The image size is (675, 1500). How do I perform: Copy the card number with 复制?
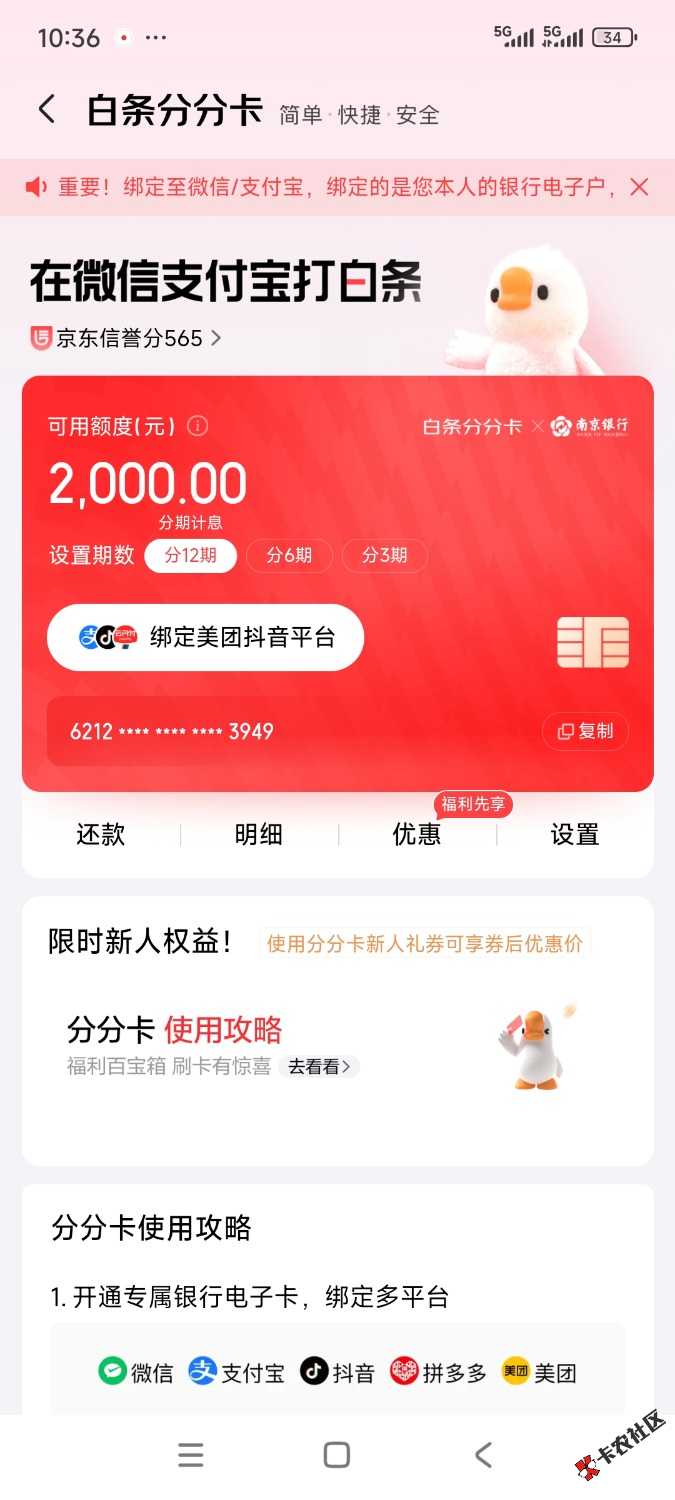tap(585, 731)
